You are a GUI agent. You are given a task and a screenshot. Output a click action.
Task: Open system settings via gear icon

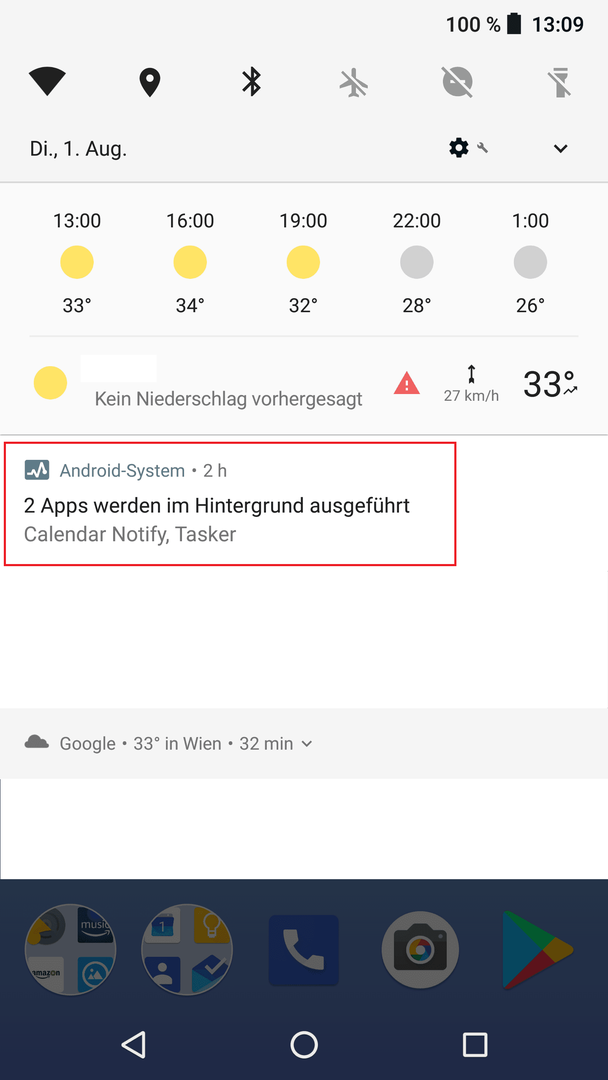tap(459, 148)
